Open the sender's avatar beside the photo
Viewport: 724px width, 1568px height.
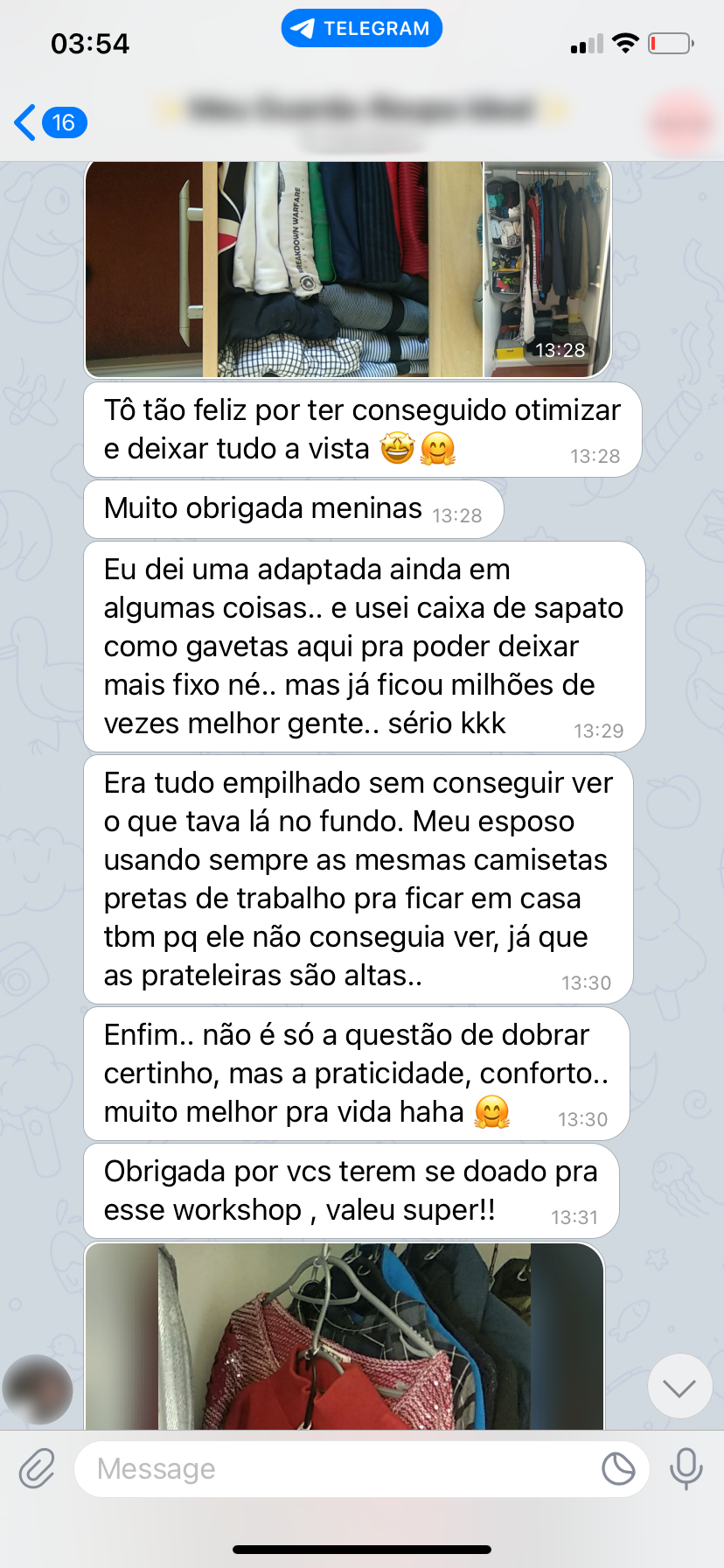(x=38, y=1389)
